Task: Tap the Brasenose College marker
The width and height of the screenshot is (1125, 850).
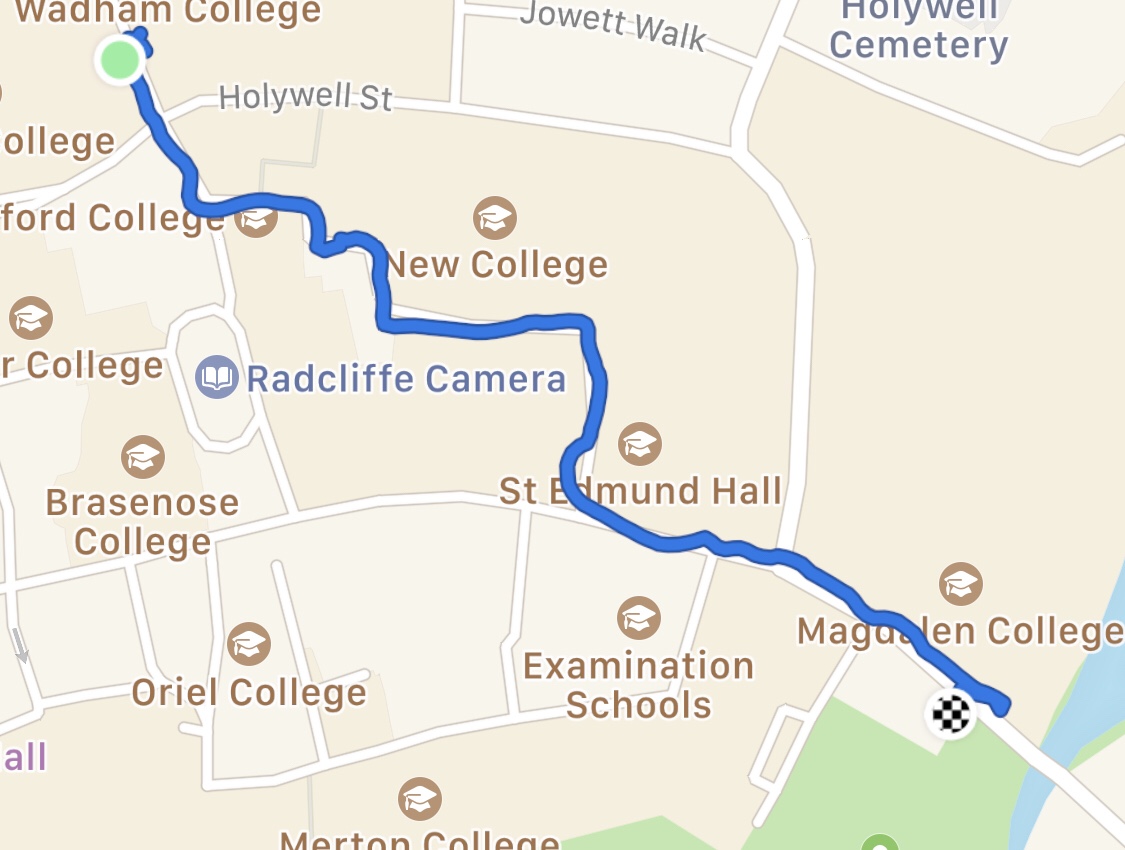Action: (x=143, y=458)
